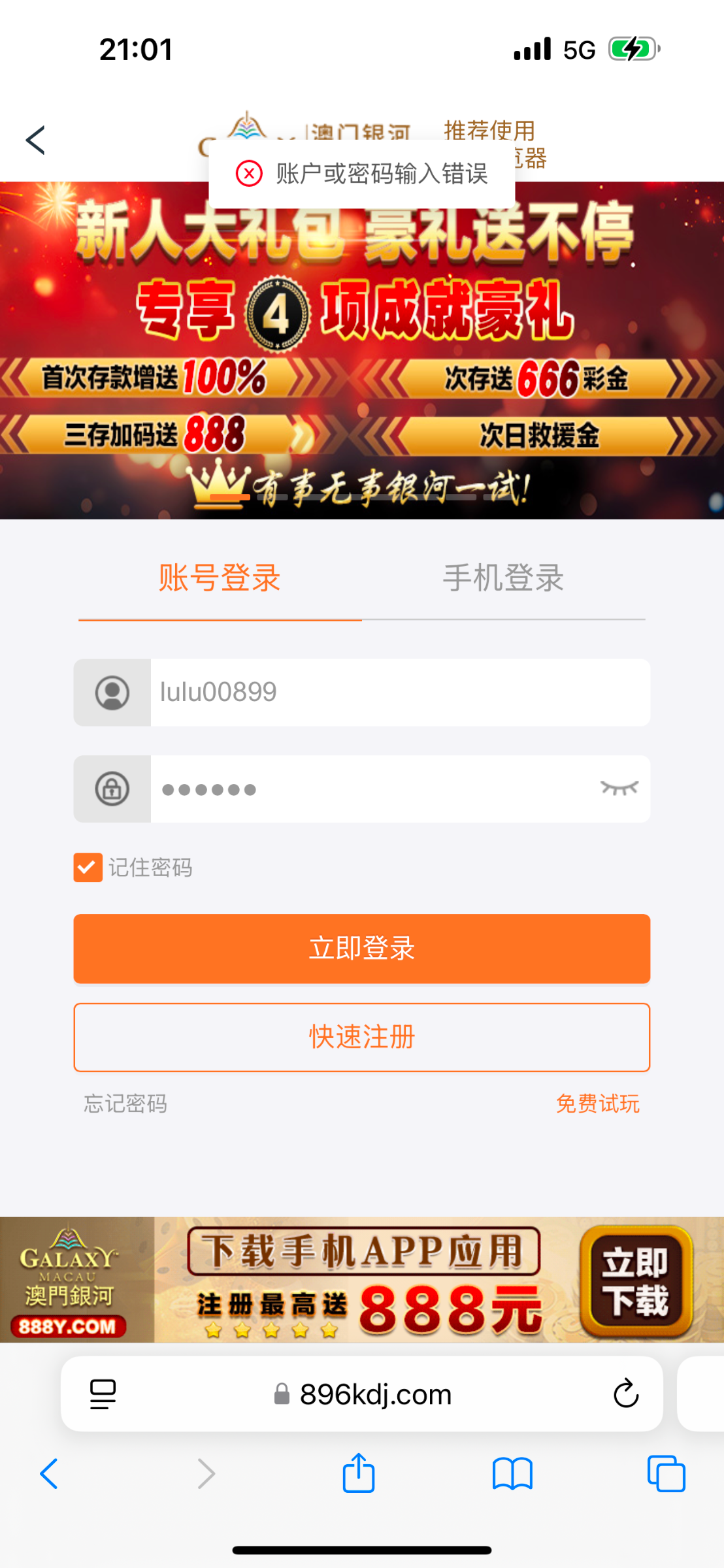Tap the padlock icon in password field
Image resolution: width=724 pixels, height=1568 pixels.
[x=112, y=789]
